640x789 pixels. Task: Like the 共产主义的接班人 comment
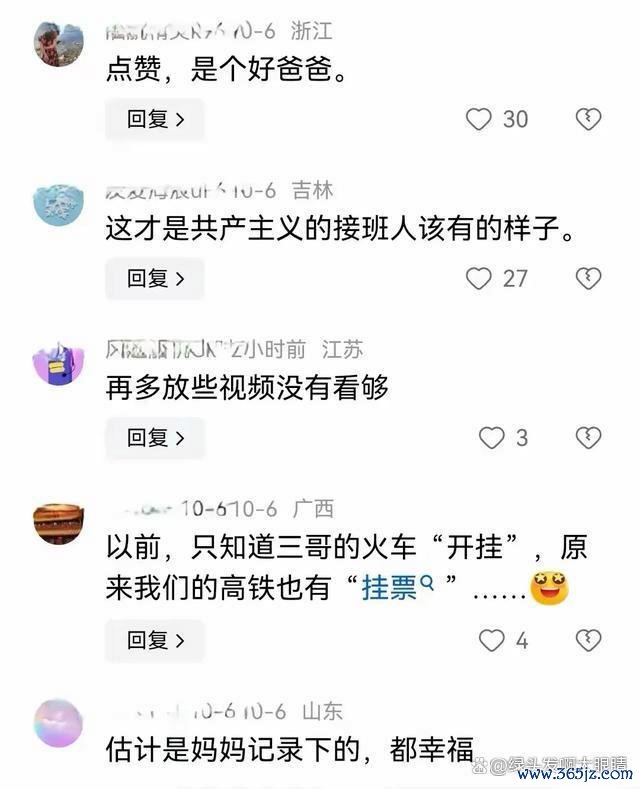480,278
